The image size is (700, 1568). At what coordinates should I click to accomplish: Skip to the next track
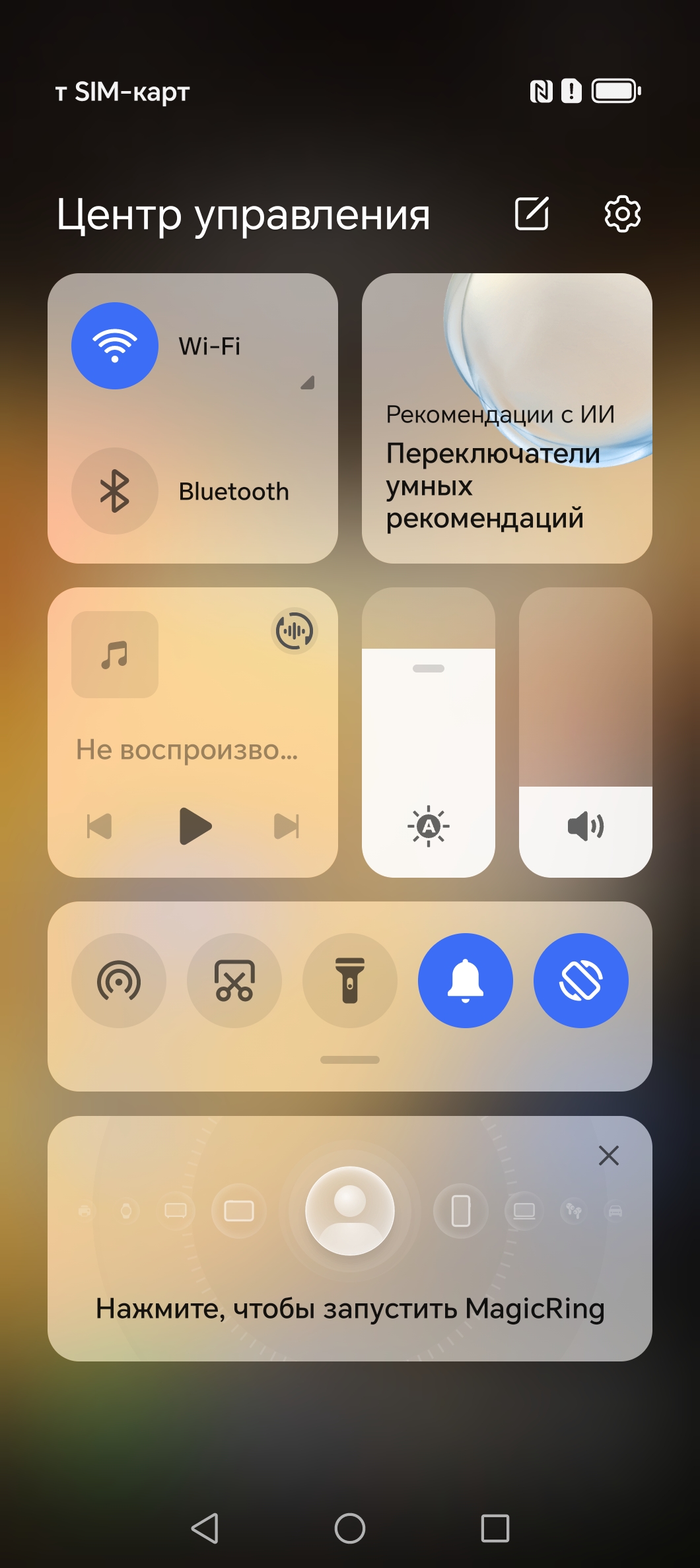[x=287, y=826]
